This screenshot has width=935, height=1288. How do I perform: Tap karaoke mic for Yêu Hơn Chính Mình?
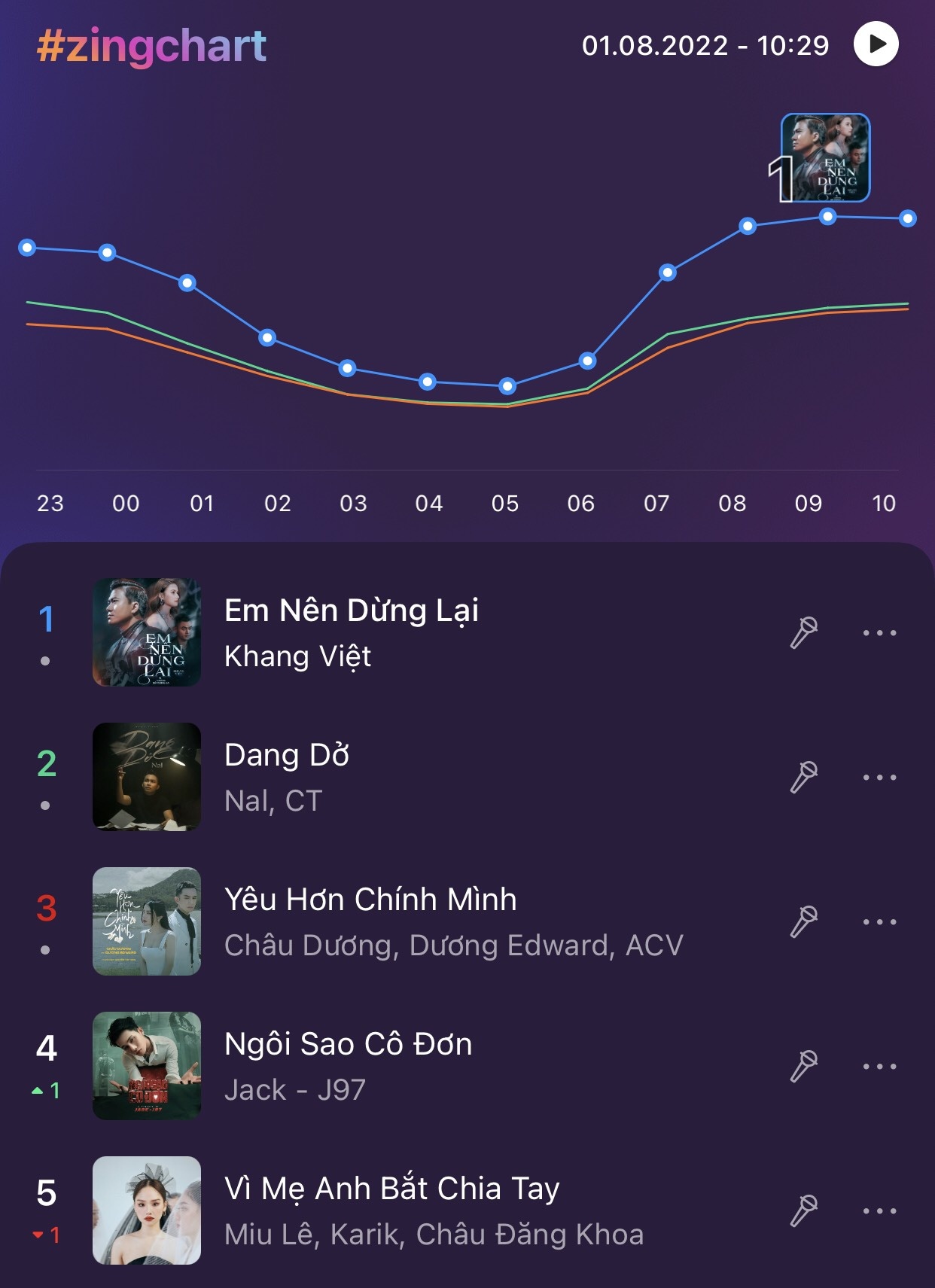[x=803, y=921]
